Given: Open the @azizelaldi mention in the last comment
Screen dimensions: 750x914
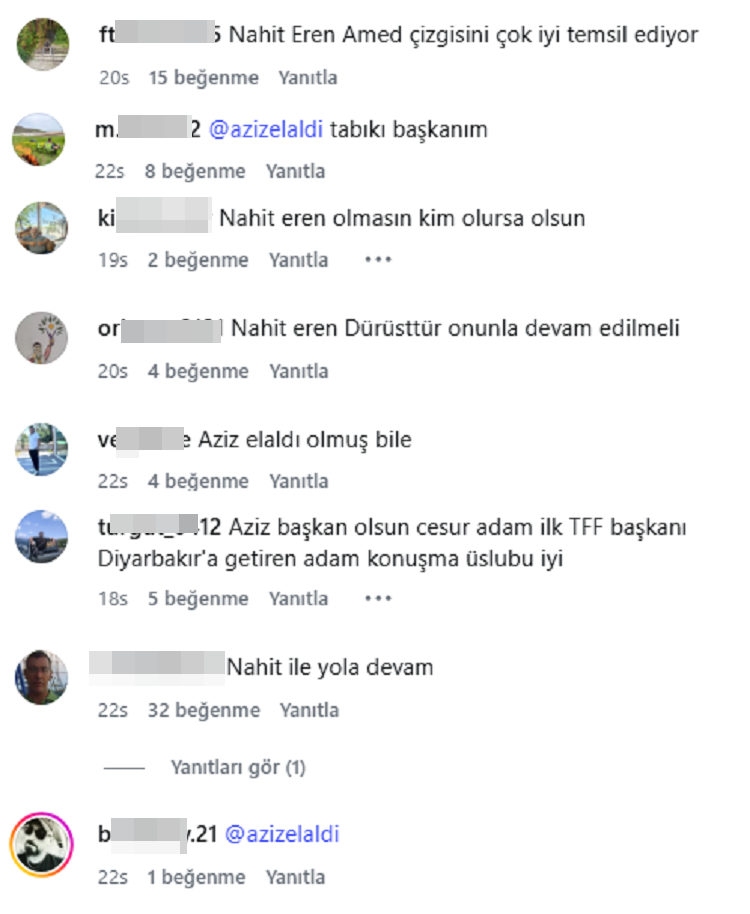Looking at the screenshot, I should tap(281, 834).
